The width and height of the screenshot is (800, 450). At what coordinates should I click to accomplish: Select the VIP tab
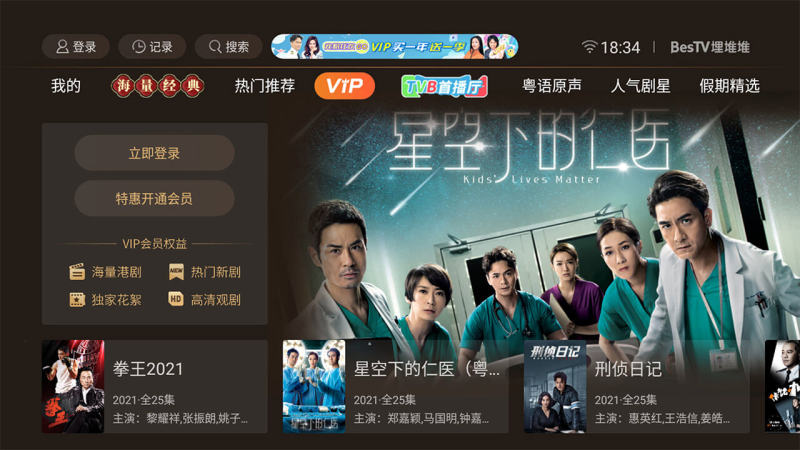tap(345, 86)
